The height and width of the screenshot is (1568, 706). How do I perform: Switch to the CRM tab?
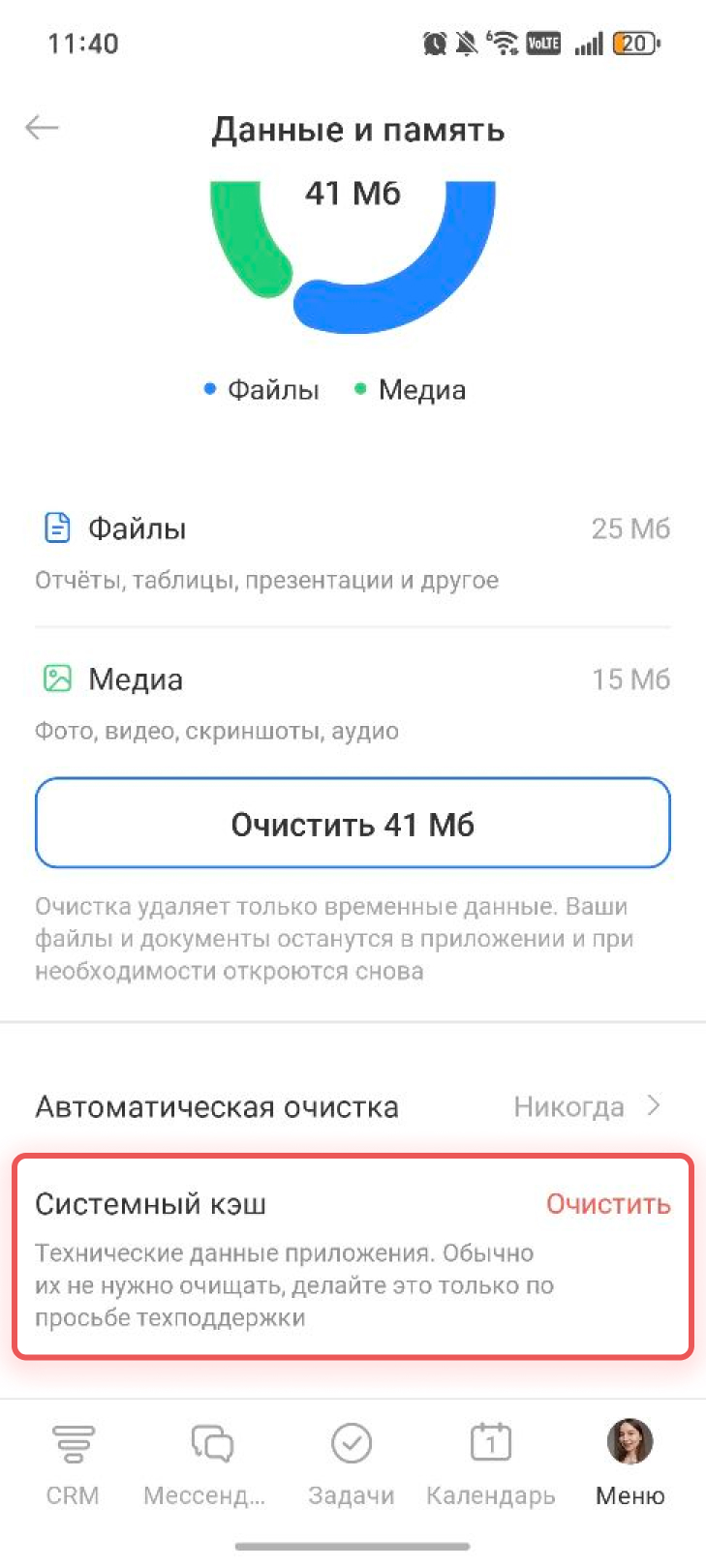point(73,1463)
